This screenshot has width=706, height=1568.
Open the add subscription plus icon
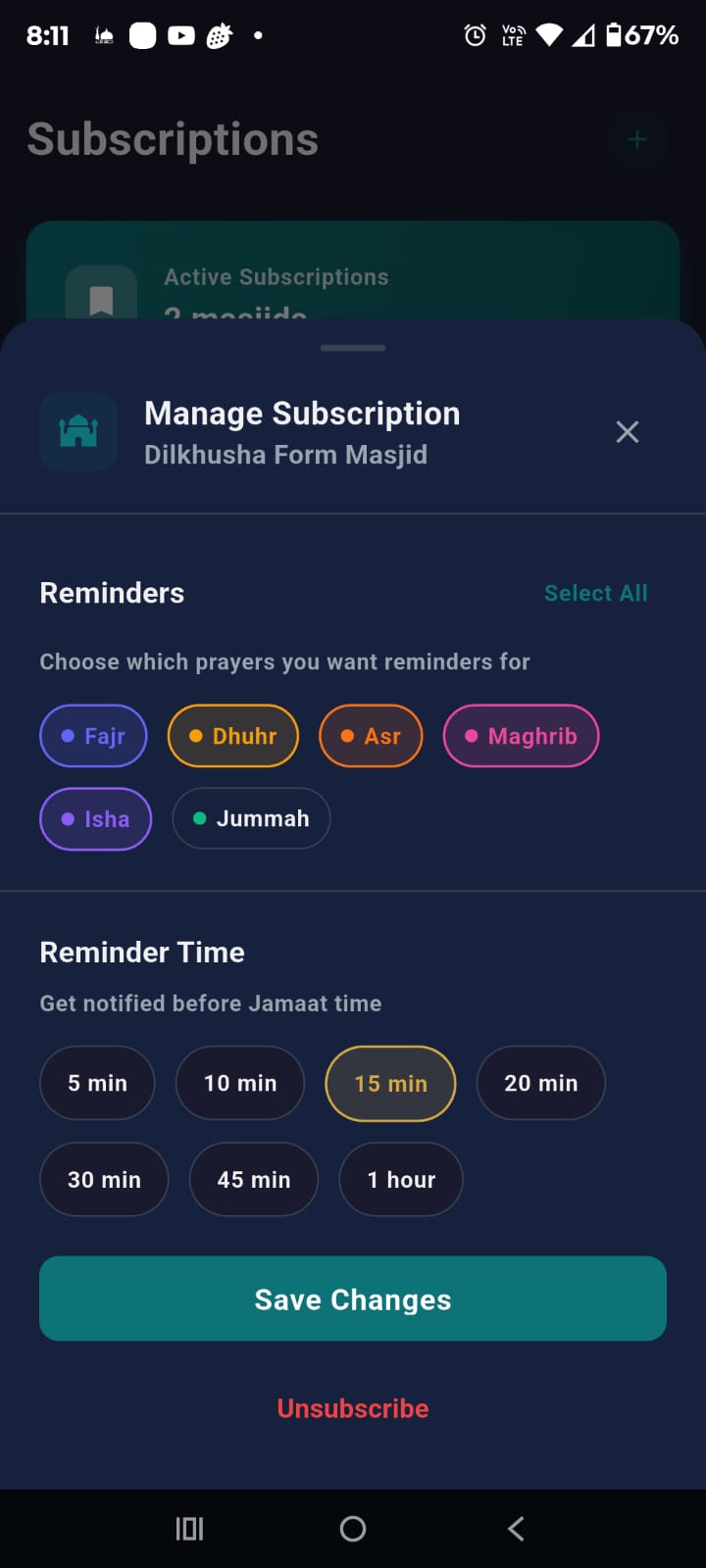coord(636,139)
